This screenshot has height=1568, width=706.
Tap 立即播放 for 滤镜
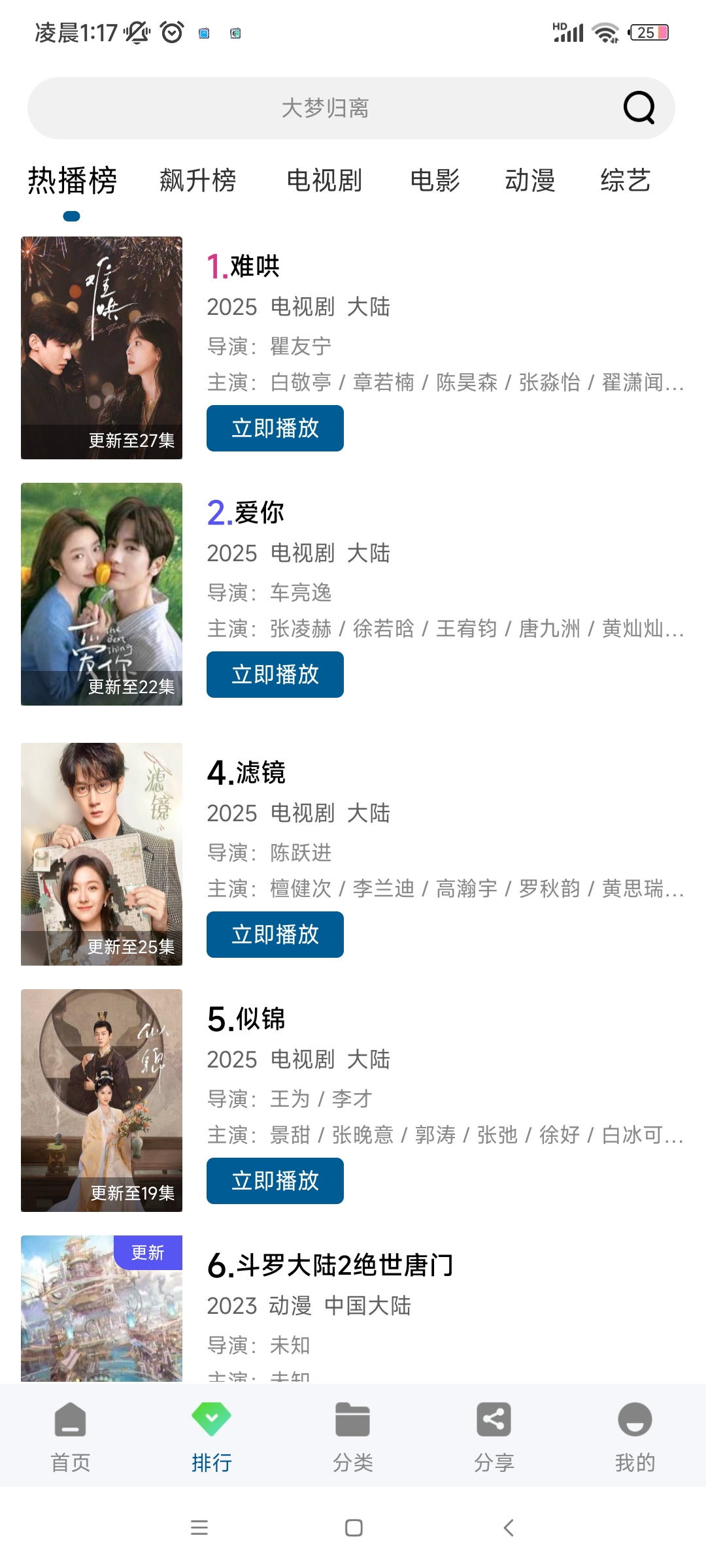pos(275,934)
